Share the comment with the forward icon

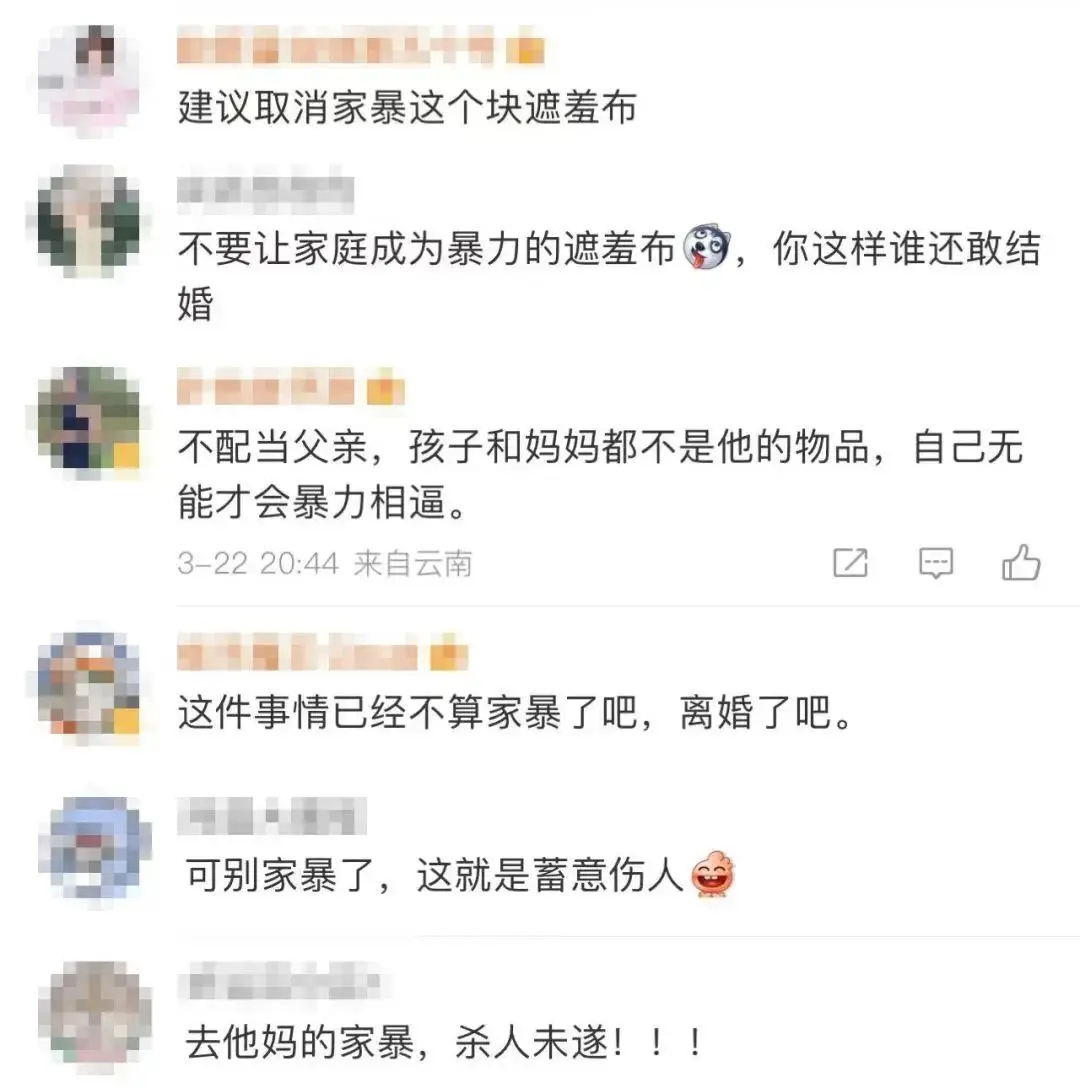point(851,563)
